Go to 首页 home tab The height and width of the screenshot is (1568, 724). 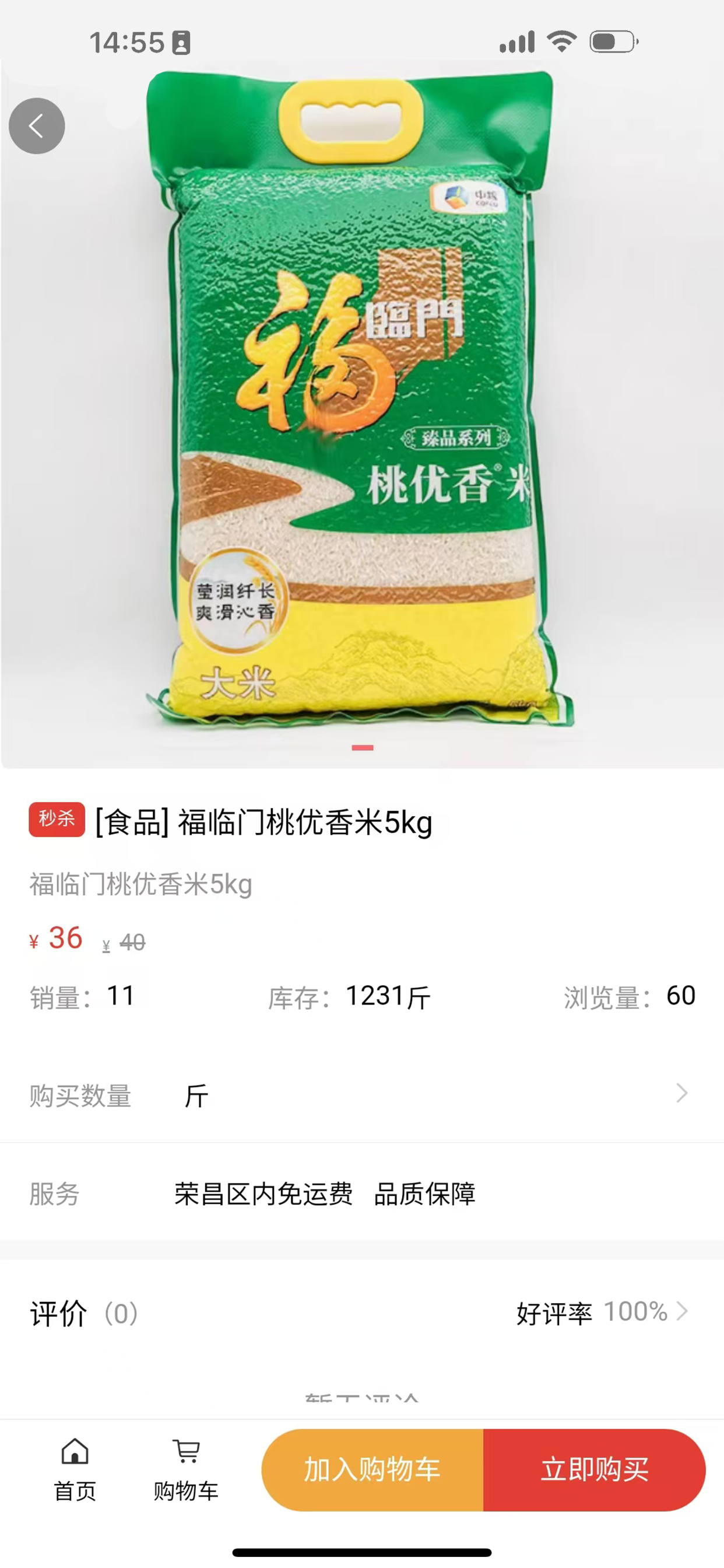[x=75, y=1469]
